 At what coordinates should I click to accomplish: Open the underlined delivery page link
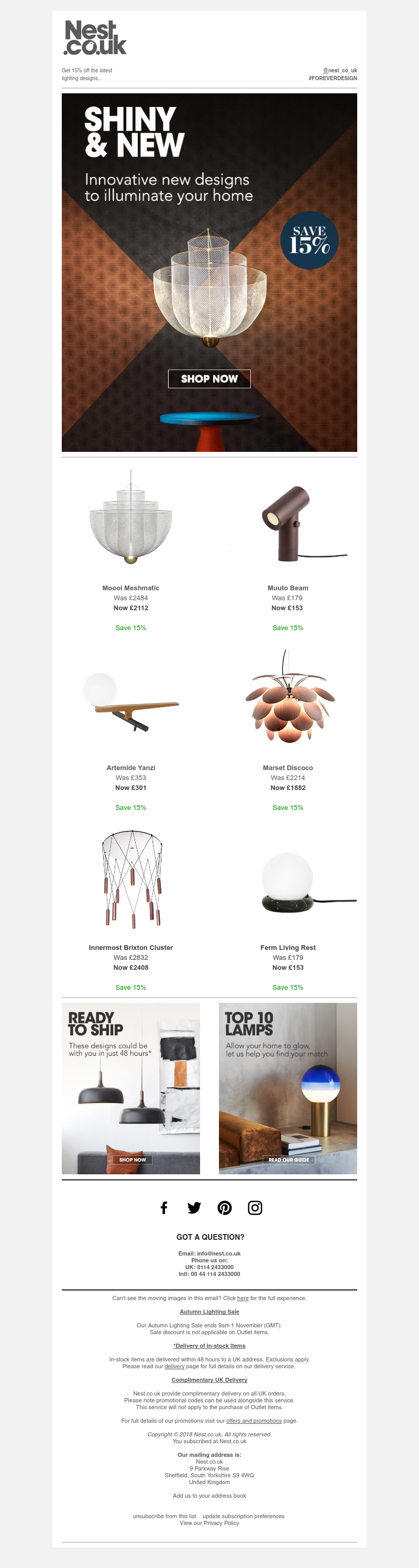[x=174, y=1366]
